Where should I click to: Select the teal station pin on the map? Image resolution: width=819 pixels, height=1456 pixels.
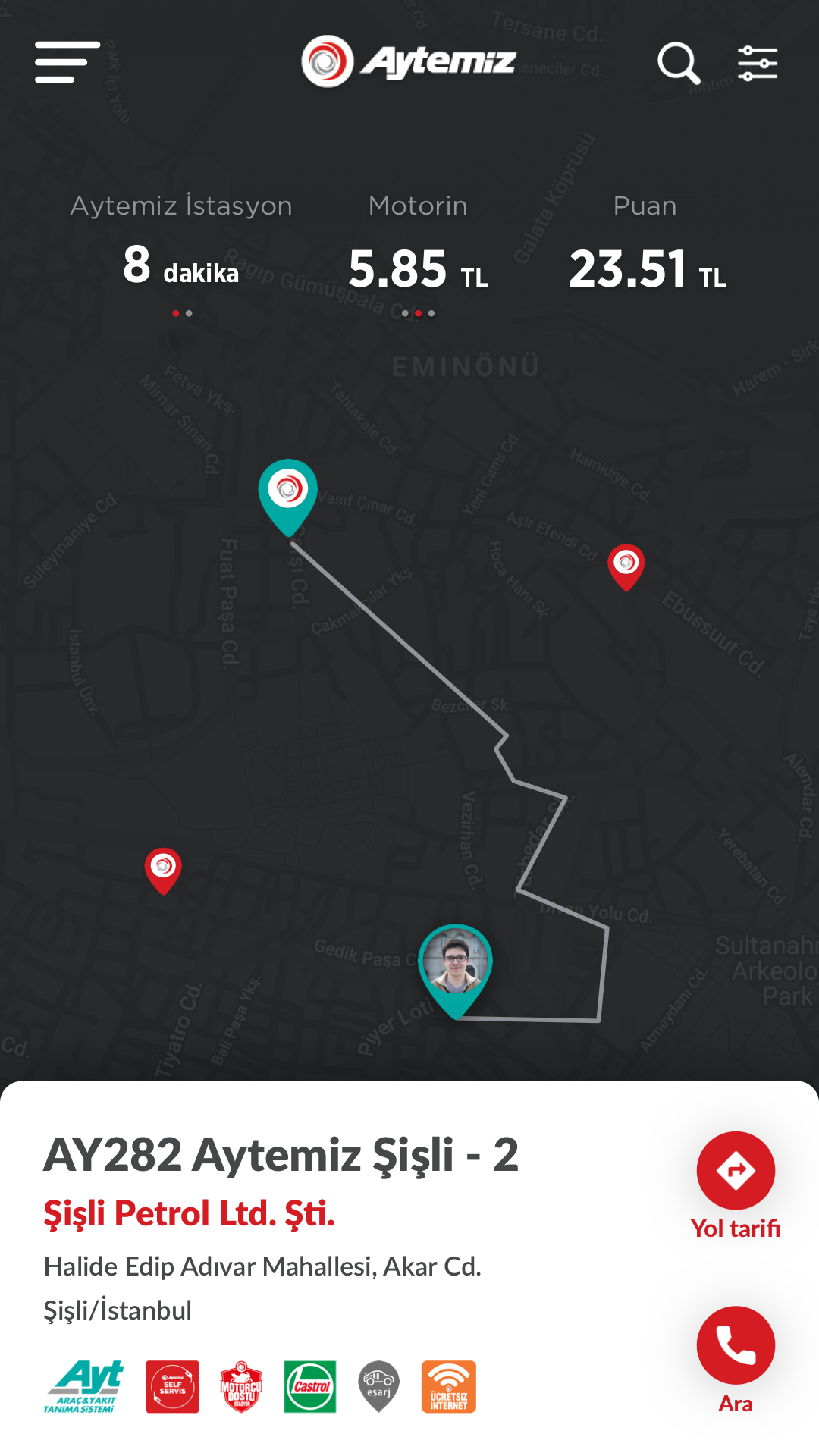288,491
